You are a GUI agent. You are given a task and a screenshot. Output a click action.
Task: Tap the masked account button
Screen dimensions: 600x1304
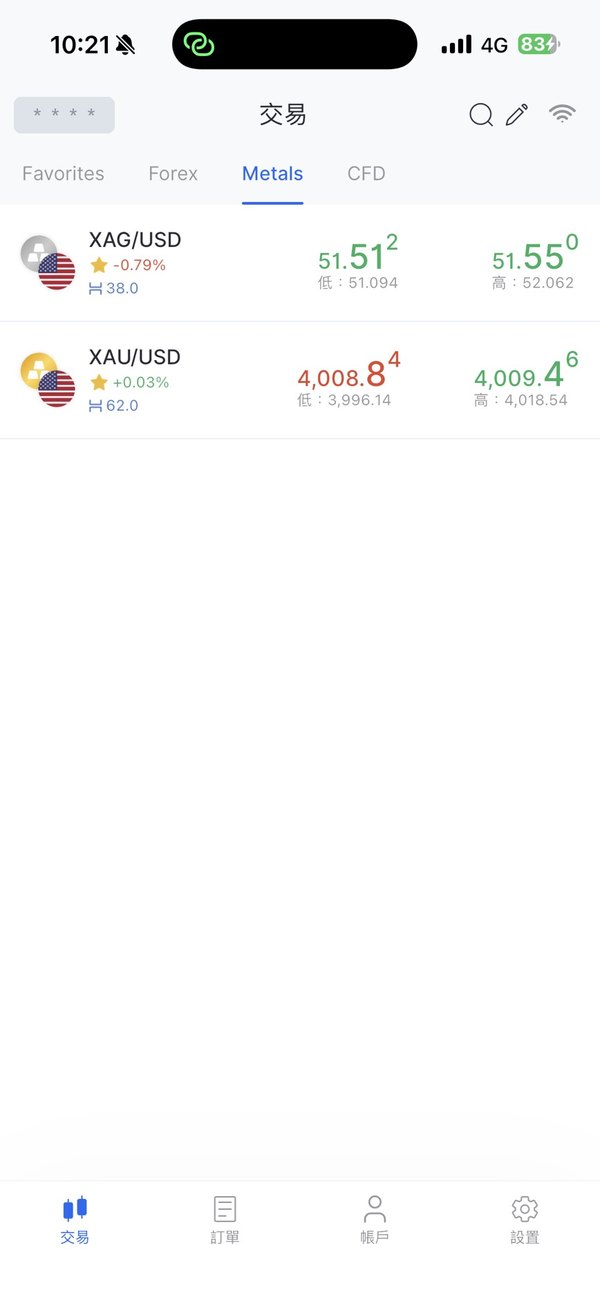pyautogui.click(x=64, y=115)
